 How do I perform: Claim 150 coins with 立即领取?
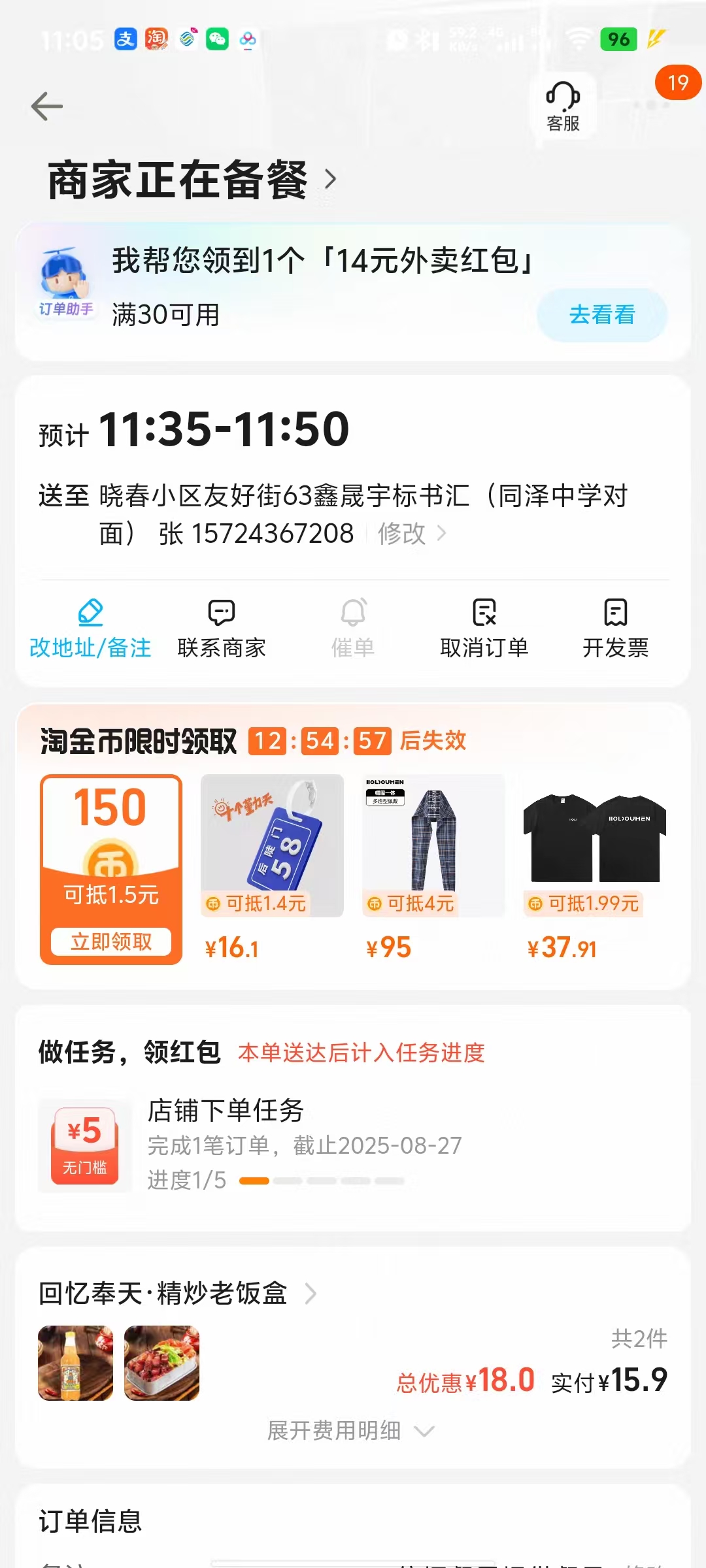click(x=111, y=941)
